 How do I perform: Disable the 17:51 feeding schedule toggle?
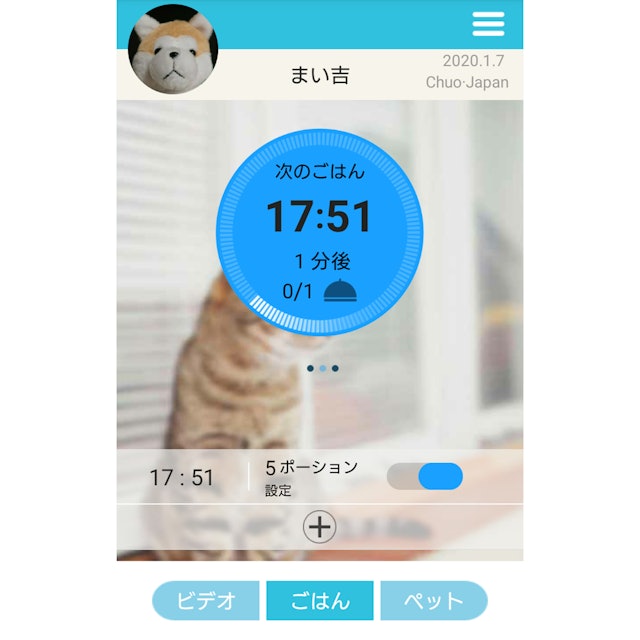coord(426,477)
